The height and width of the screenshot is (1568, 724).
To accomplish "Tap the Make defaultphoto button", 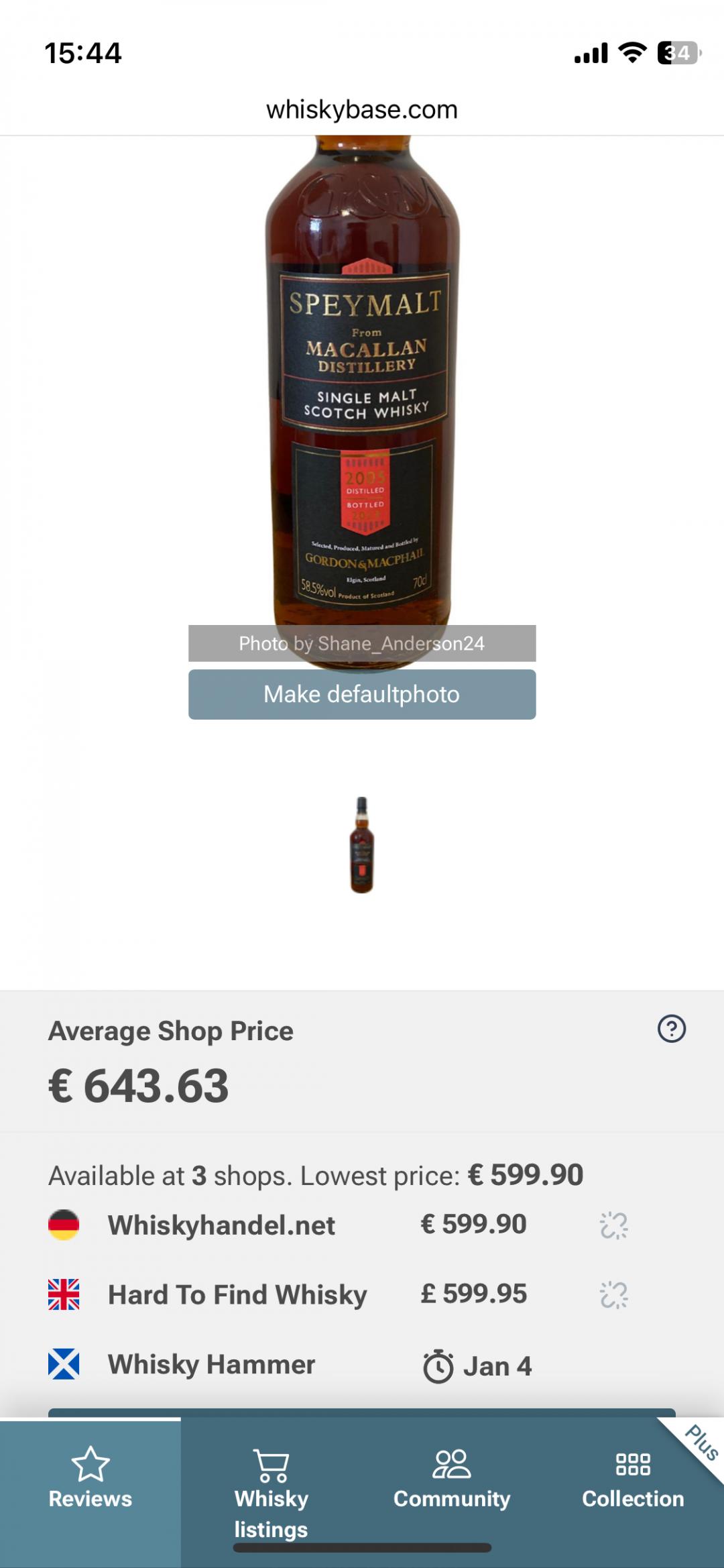I will point(362,694).
